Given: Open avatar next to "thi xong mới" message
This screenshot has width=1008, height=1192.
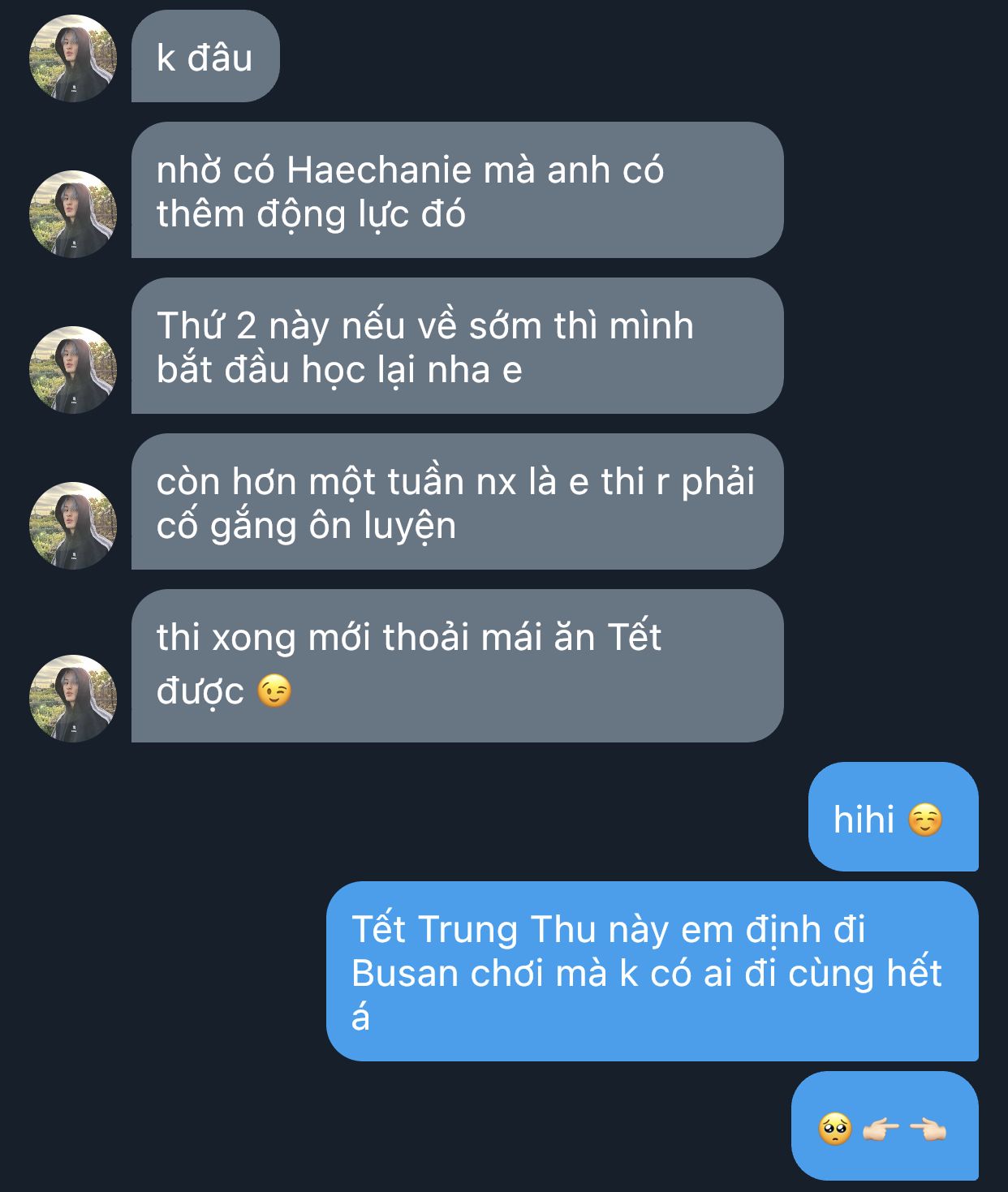Looking at the screenshot, I should (73, 699).
